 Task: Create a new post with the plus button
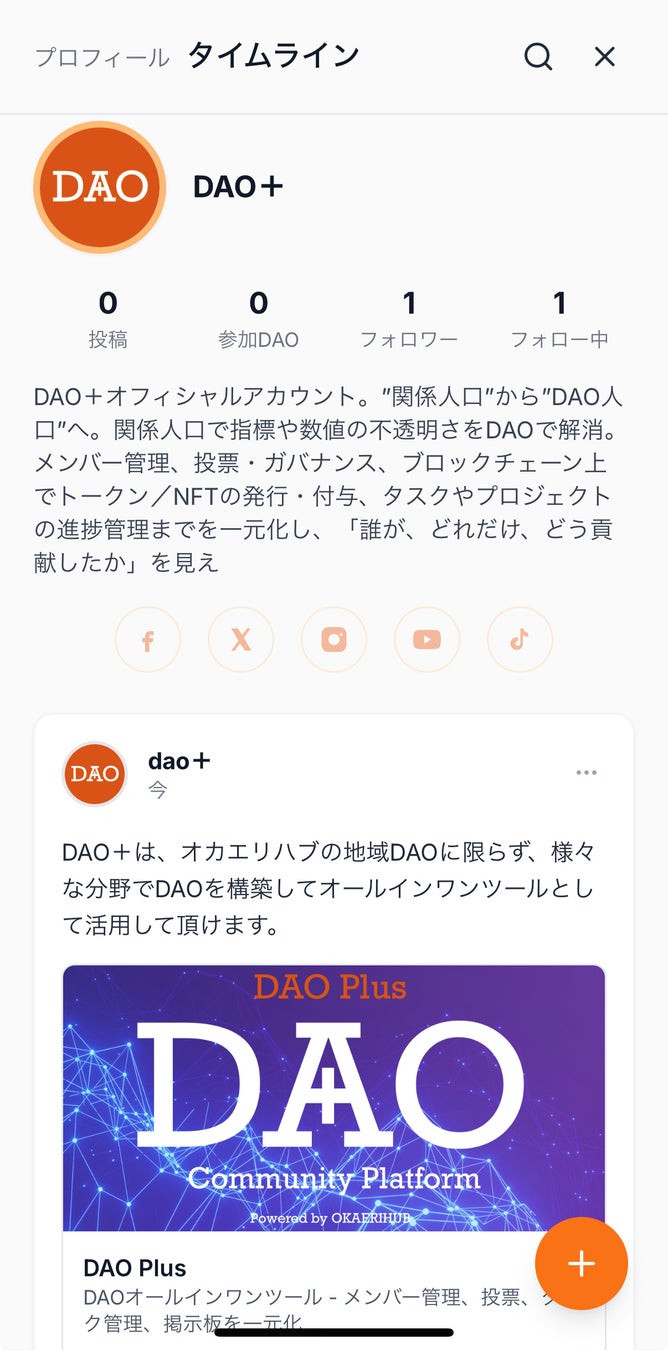[581, 1264]
